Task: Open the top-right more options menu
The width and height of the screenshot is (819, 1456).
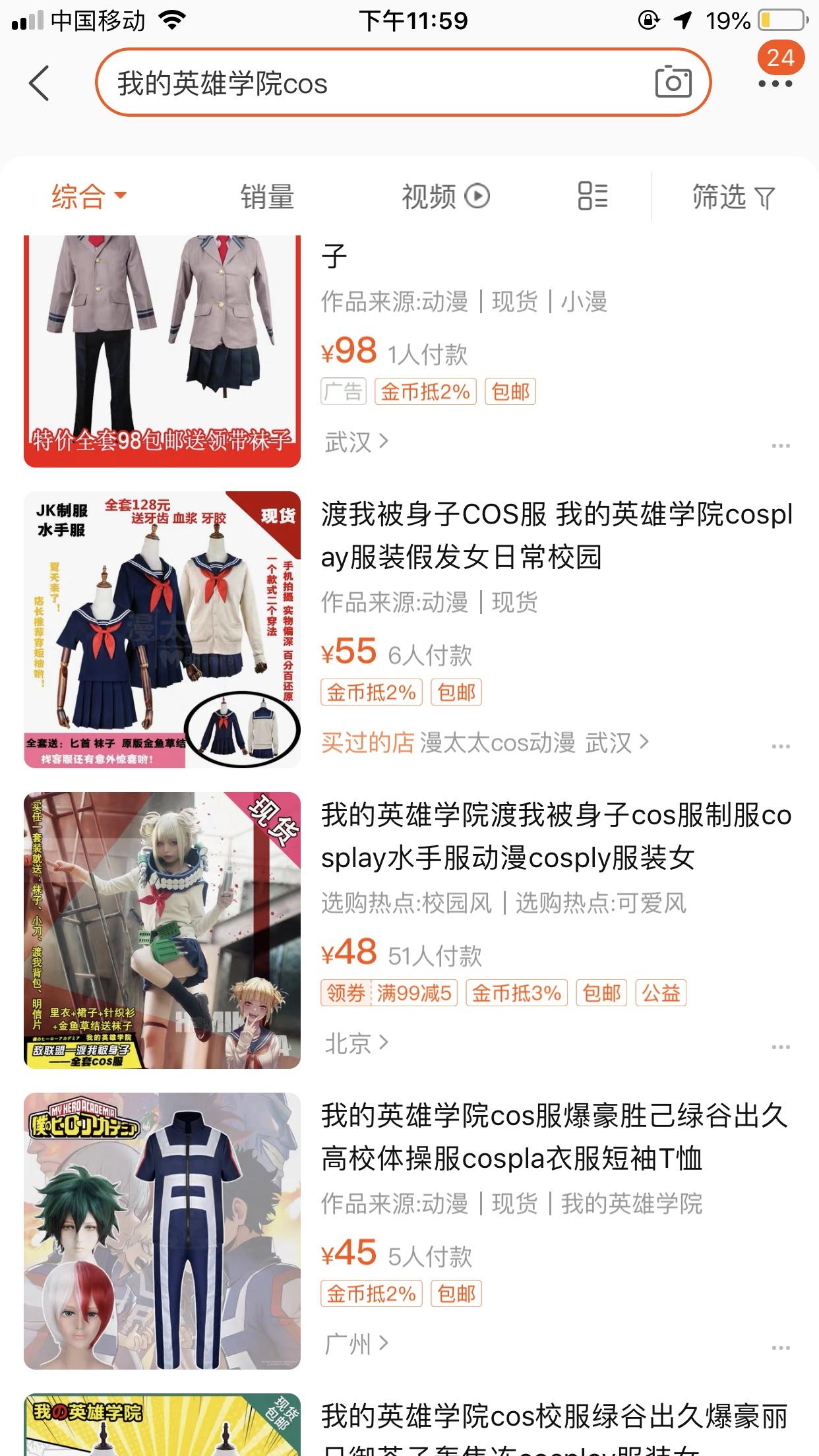Action: pyautogui.click(x=775, y=84)
